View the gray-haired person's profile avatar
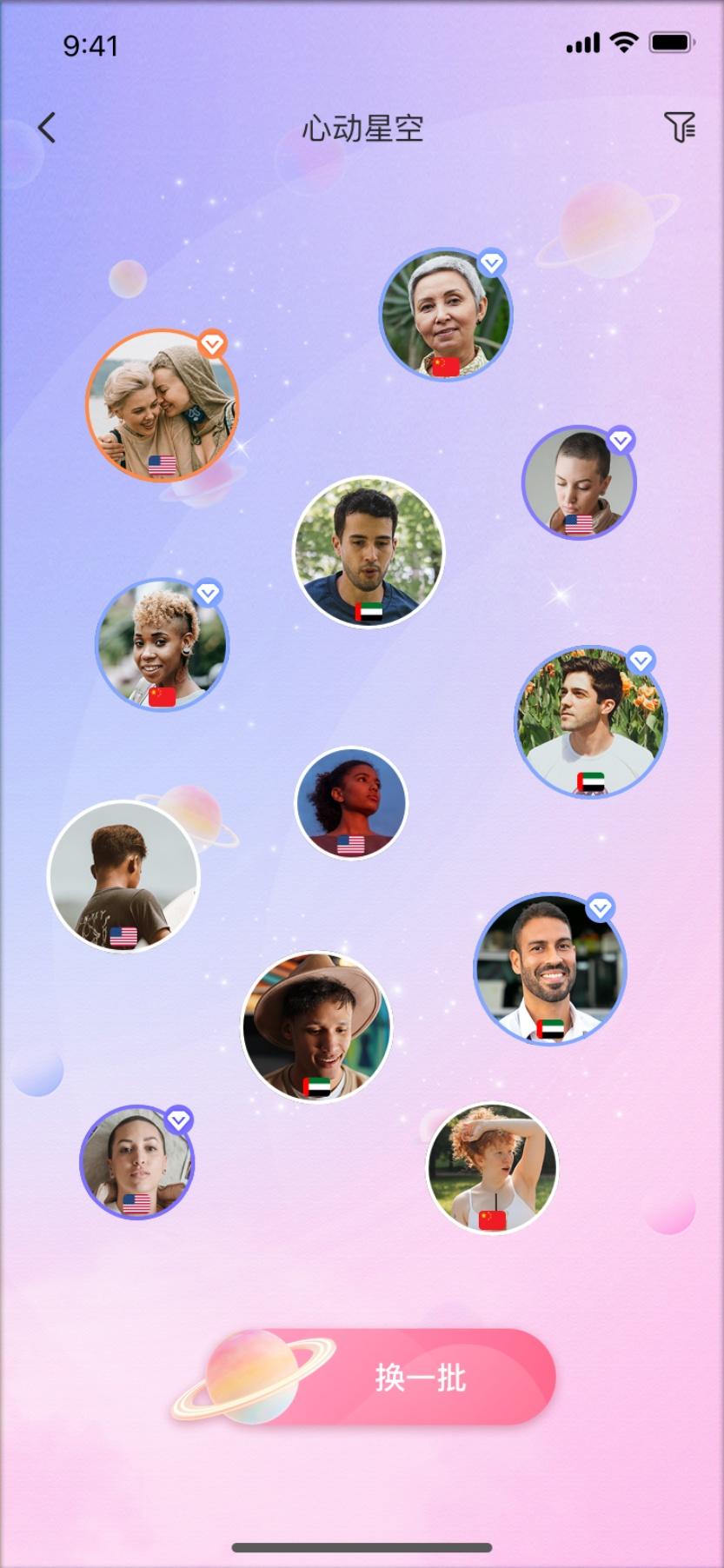724x1568 pixels. (x=446, y=314)
